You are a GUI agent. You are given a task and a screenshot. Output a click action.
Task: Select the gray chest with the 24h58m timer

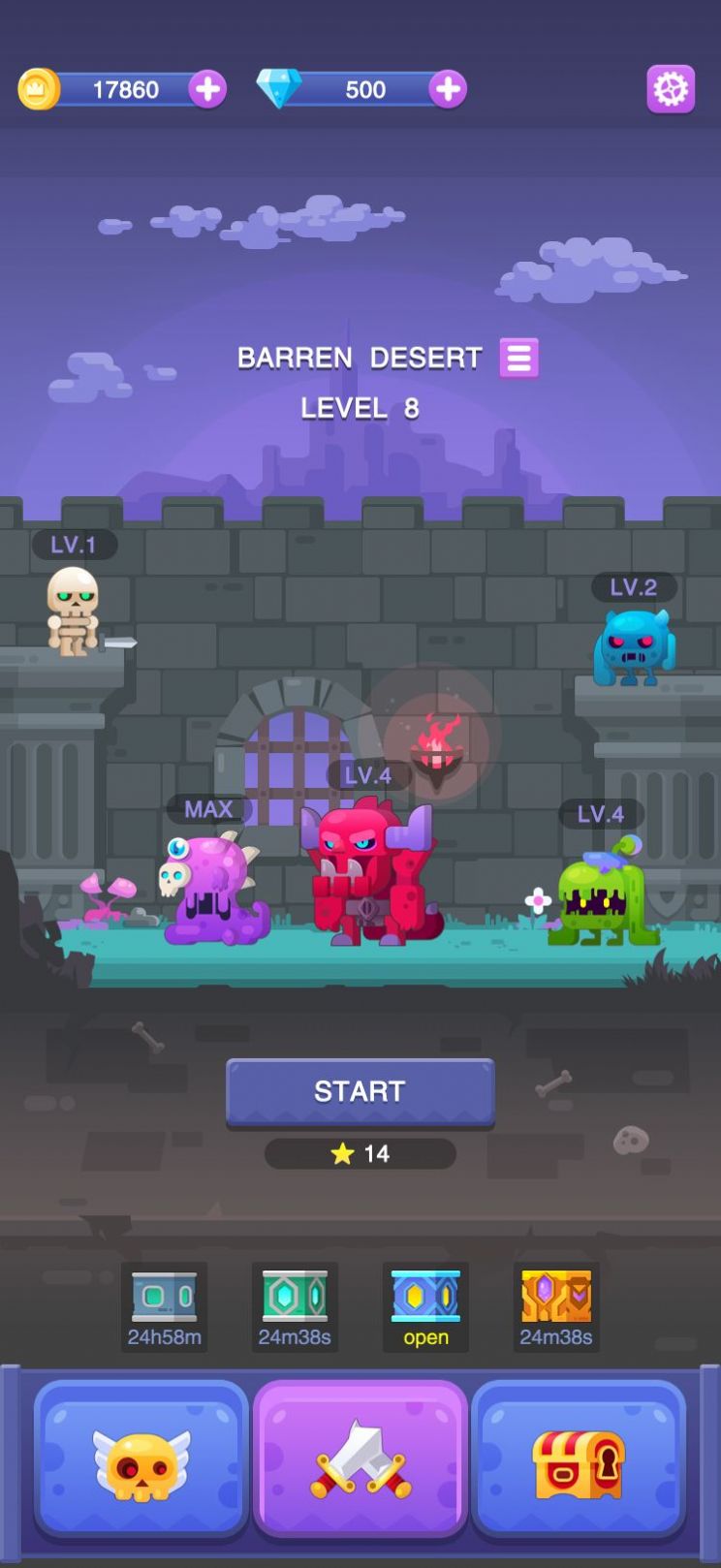pos(164,1307)
